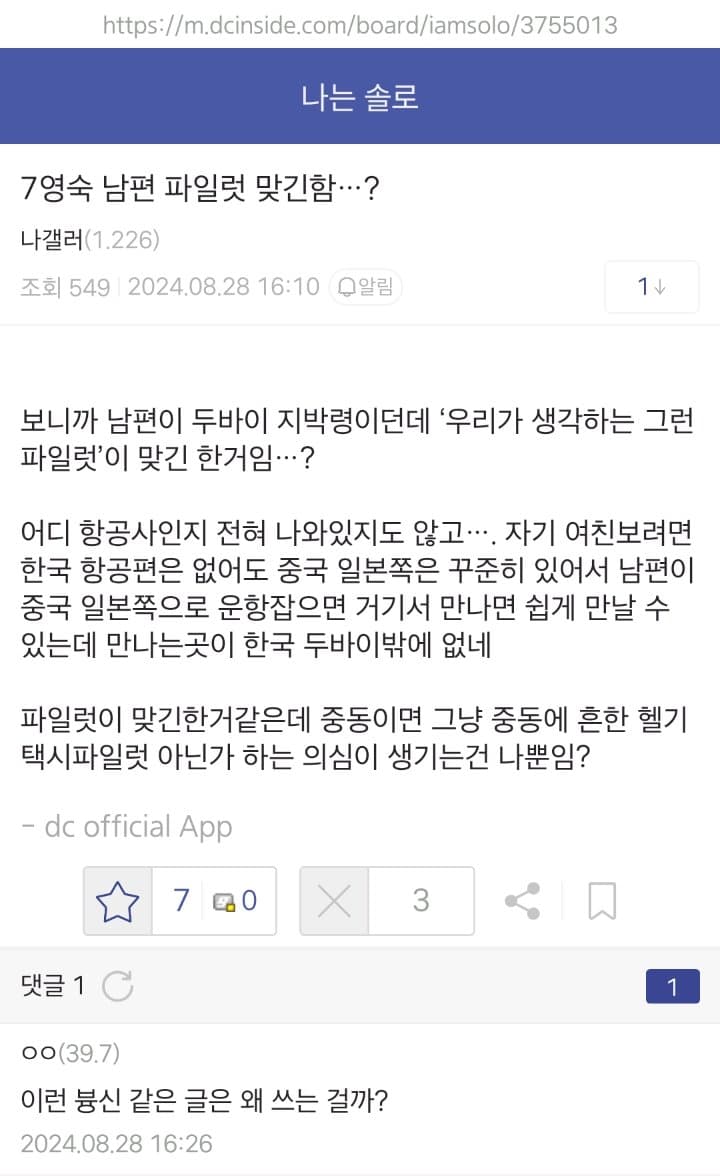This screenshot has height=1176, width=720.
Task: Open commenter ㅇㅇ(39.7)'s profile
Action: coord(40,1053)
